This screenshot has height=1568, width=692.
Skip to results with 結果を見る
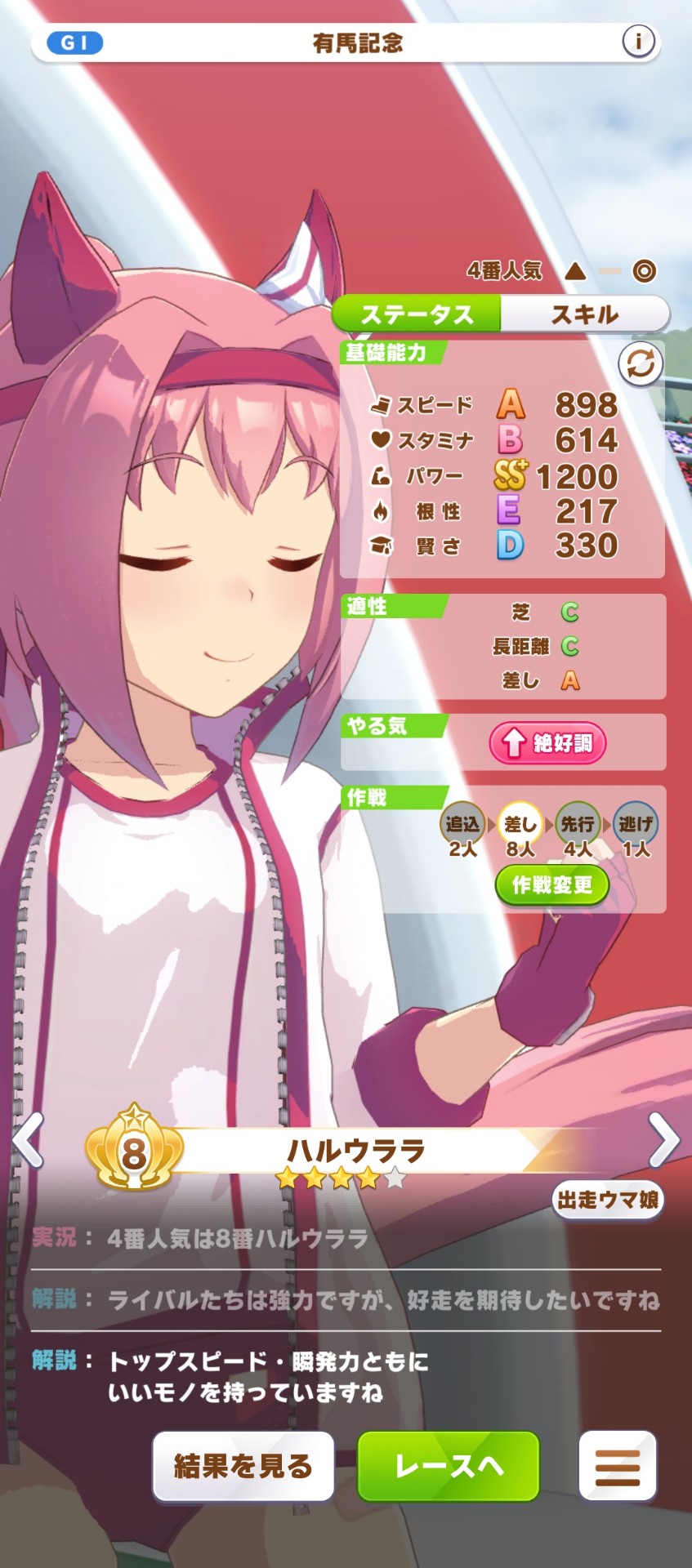point(243,1466)
